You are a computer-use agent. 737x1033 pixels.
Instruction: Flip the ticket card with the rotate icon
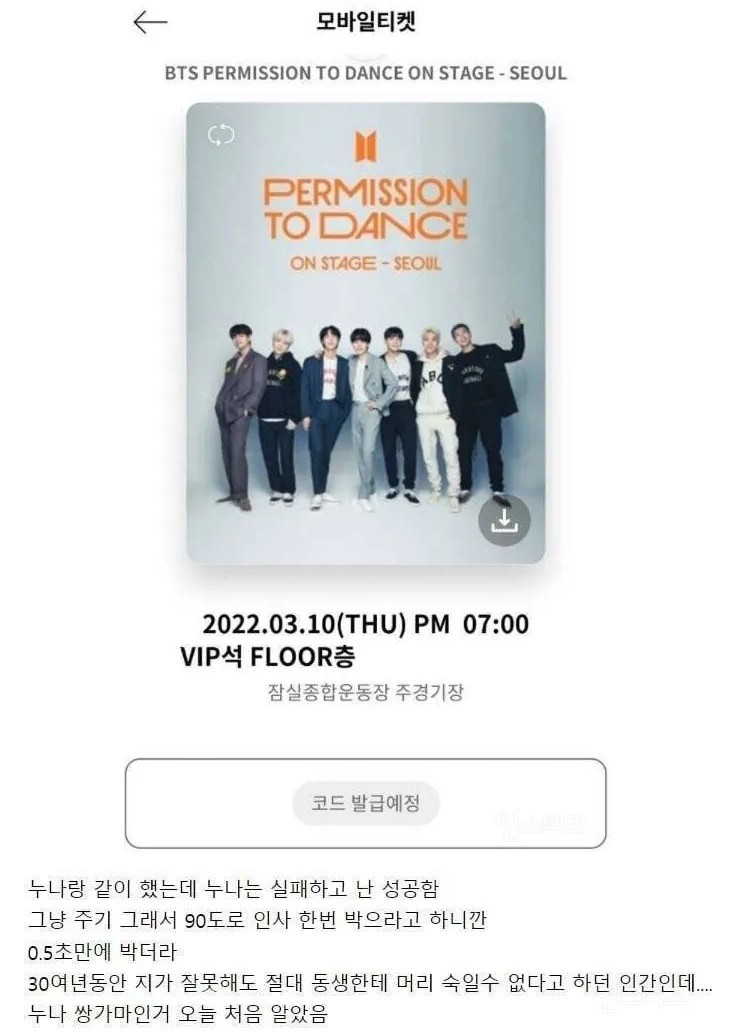click(220, 136)
